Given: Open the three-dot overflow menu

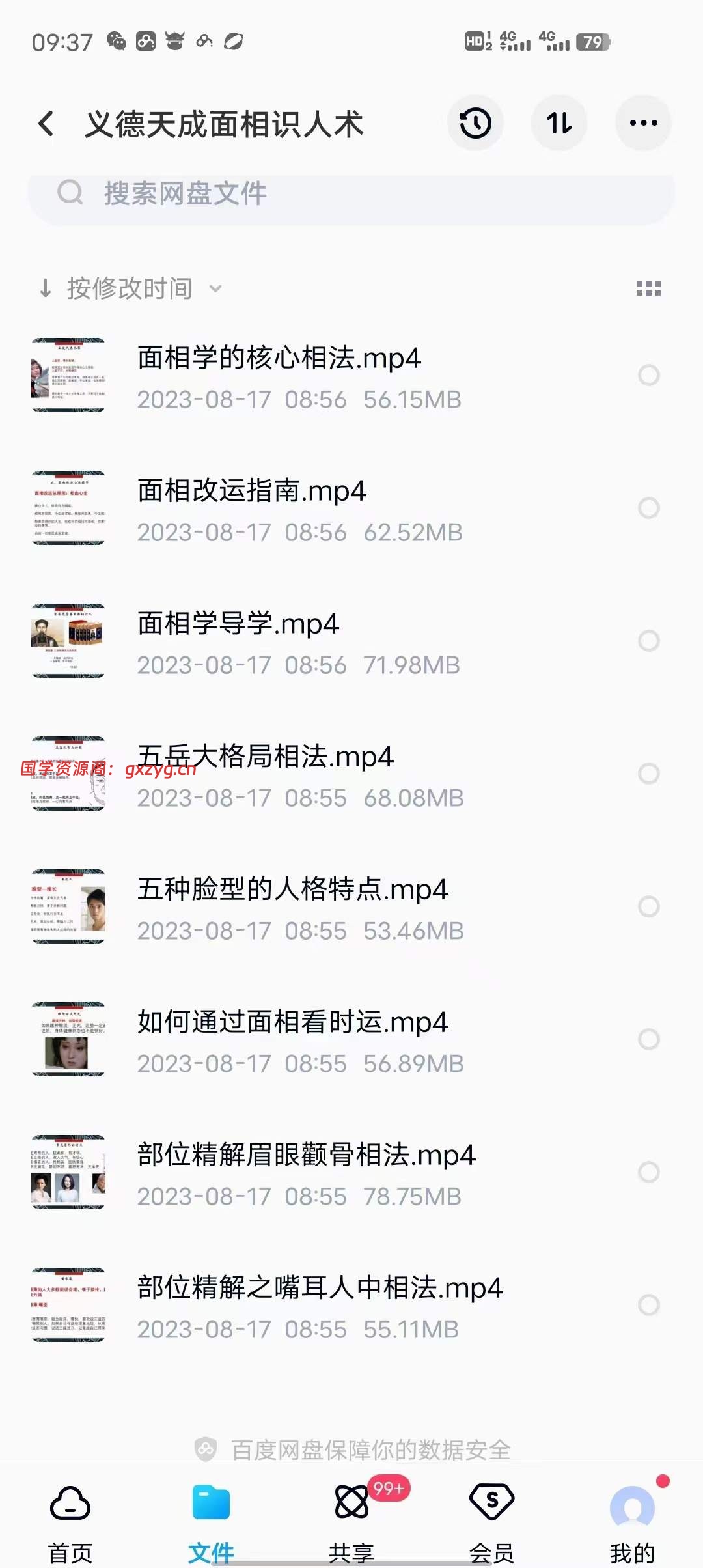Looking at the screenshot, I should [x=643, y=123].
